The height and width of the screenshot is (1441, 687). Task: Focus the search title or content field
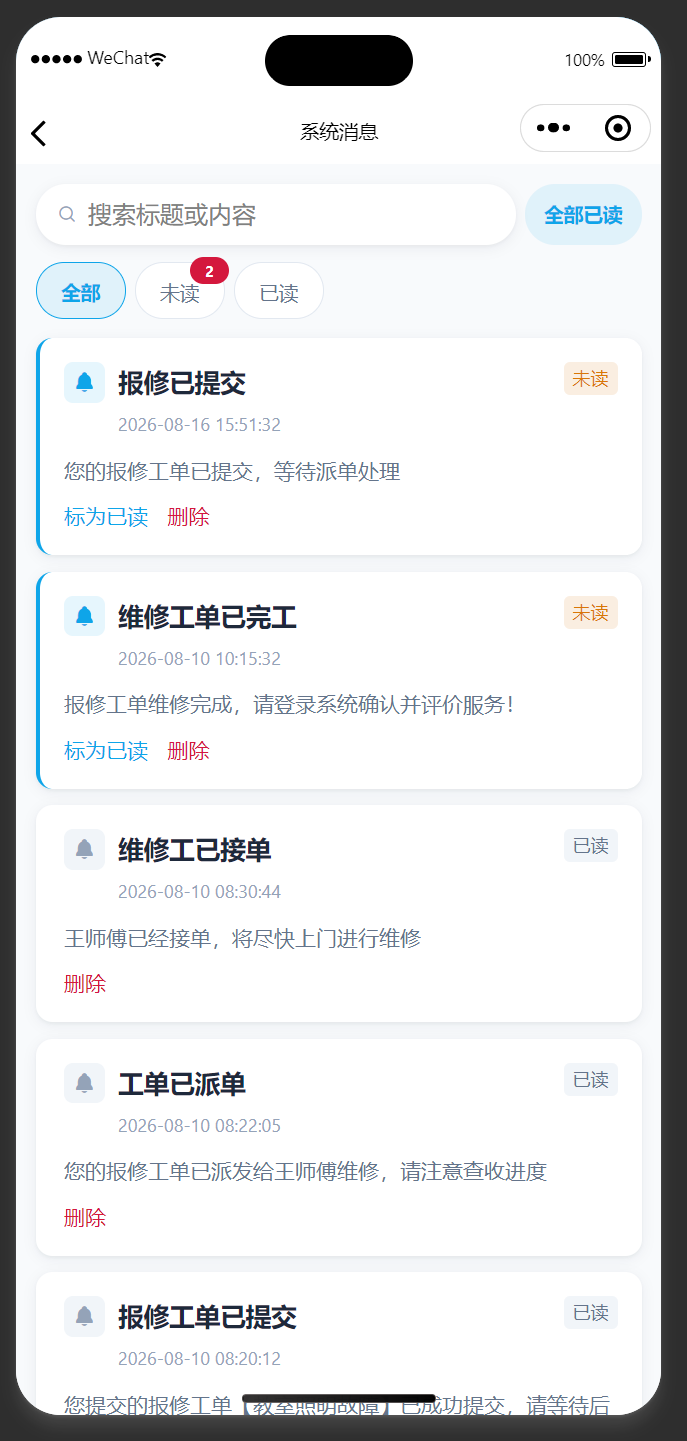[x=276, y=215]
